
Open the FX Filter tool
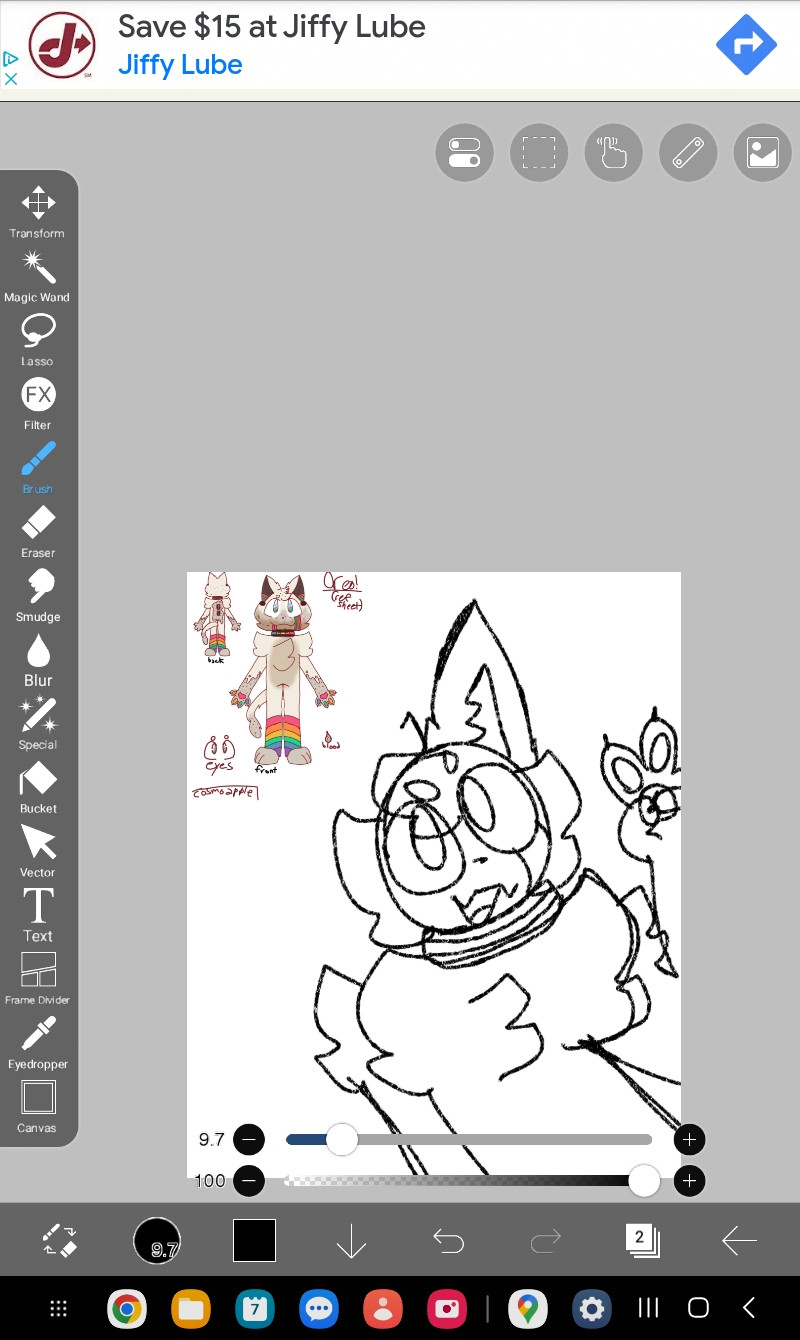pos(38,402)
